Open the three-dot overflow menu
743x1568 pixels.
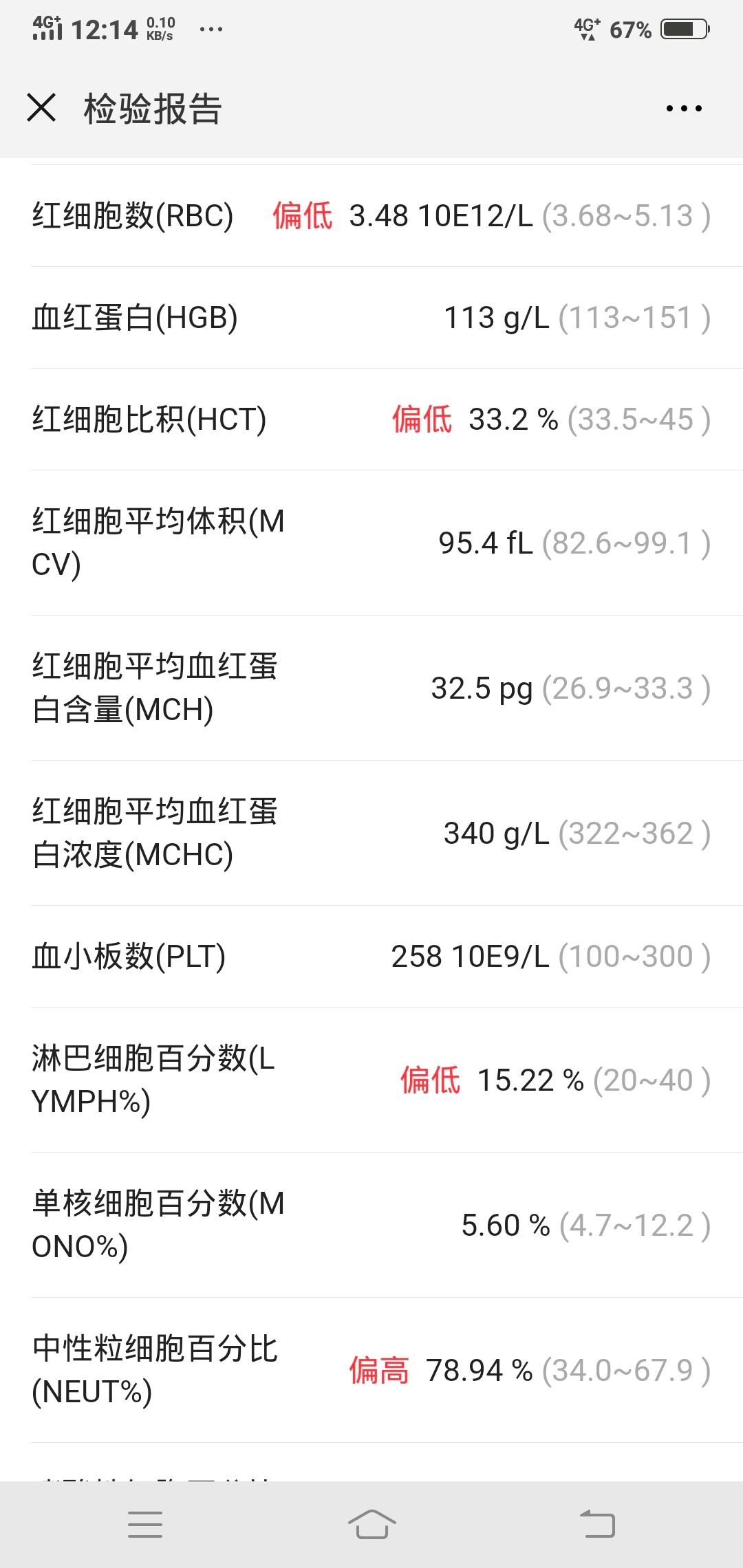pos(684,108)
